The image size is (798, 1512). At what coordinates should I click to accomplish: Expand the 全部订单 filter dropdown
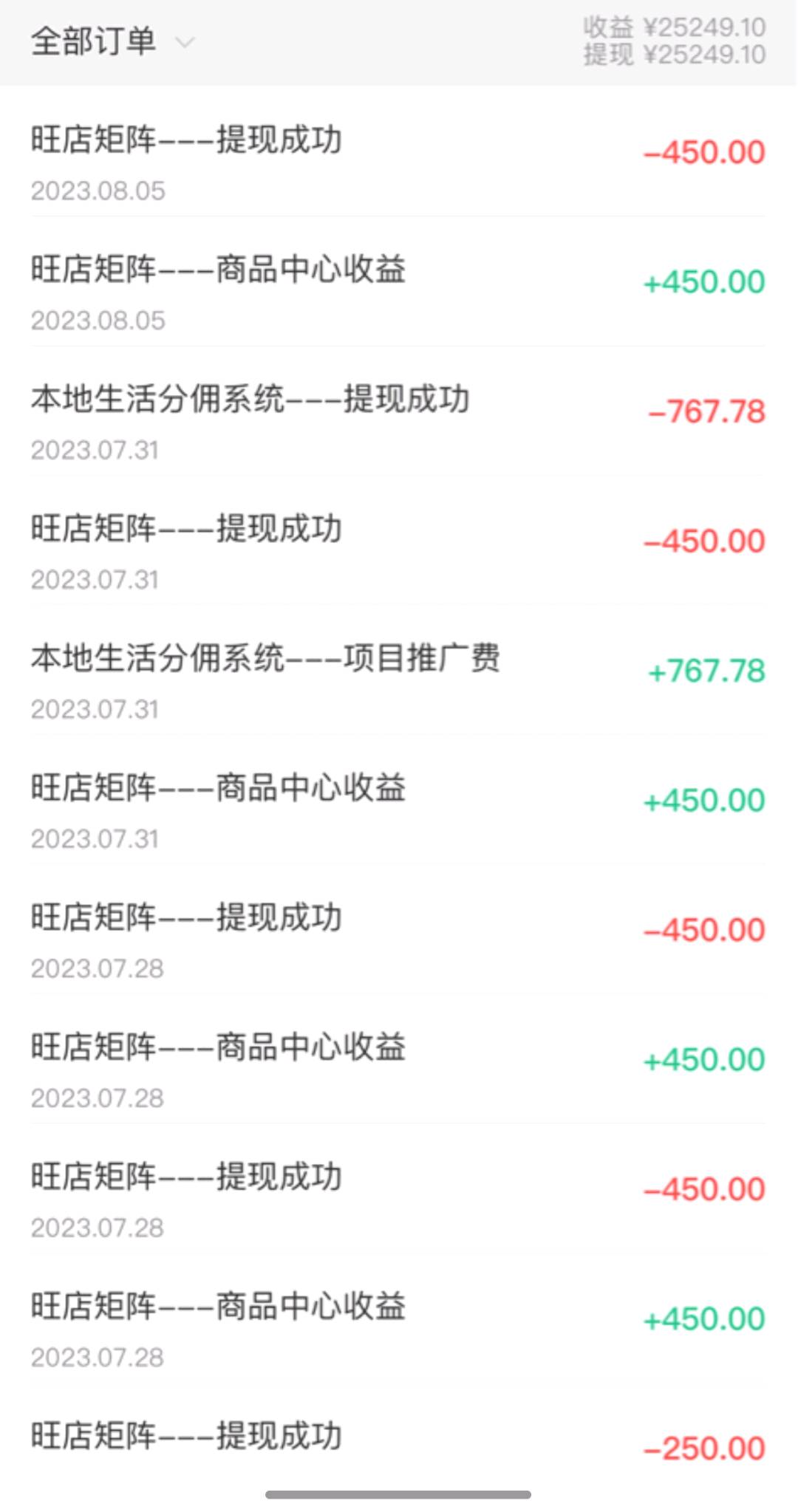(x=111, y=41)
